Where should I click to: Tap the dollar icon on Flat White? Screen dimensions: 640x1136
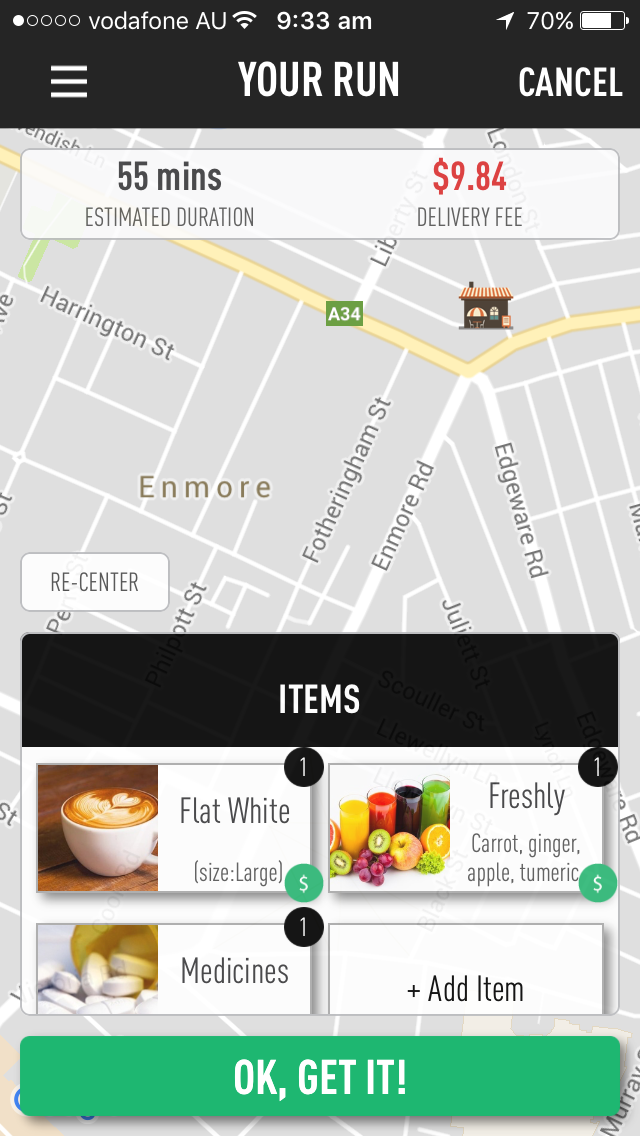click(x=304, y=883)
